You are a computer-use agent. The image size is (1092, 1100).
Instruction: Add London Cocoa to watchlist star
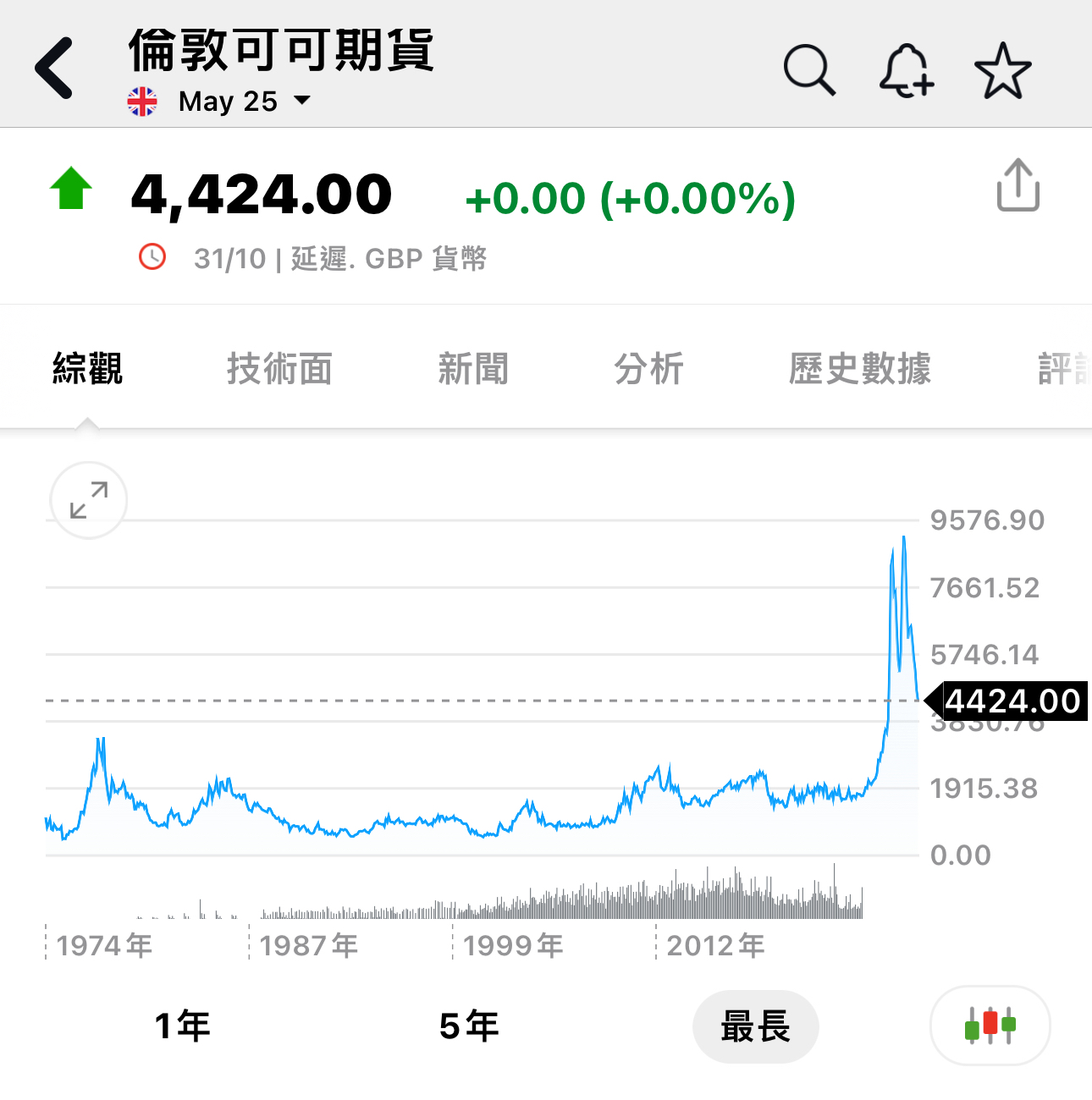click(1002, 70)
